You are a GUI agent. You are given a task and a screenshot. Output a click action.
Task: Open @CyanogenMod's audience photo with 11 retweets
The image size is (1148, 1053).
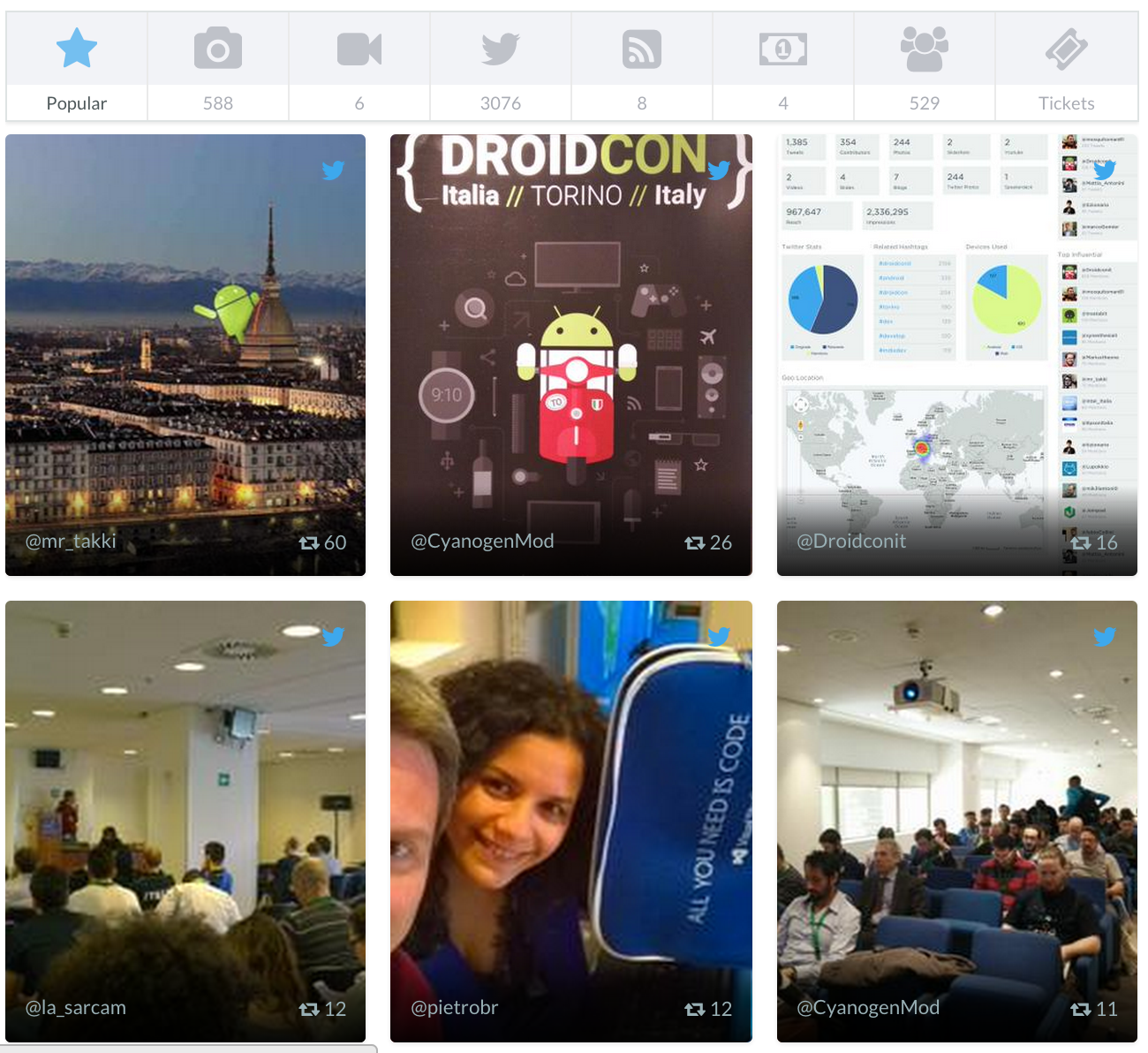coord(957,822)
